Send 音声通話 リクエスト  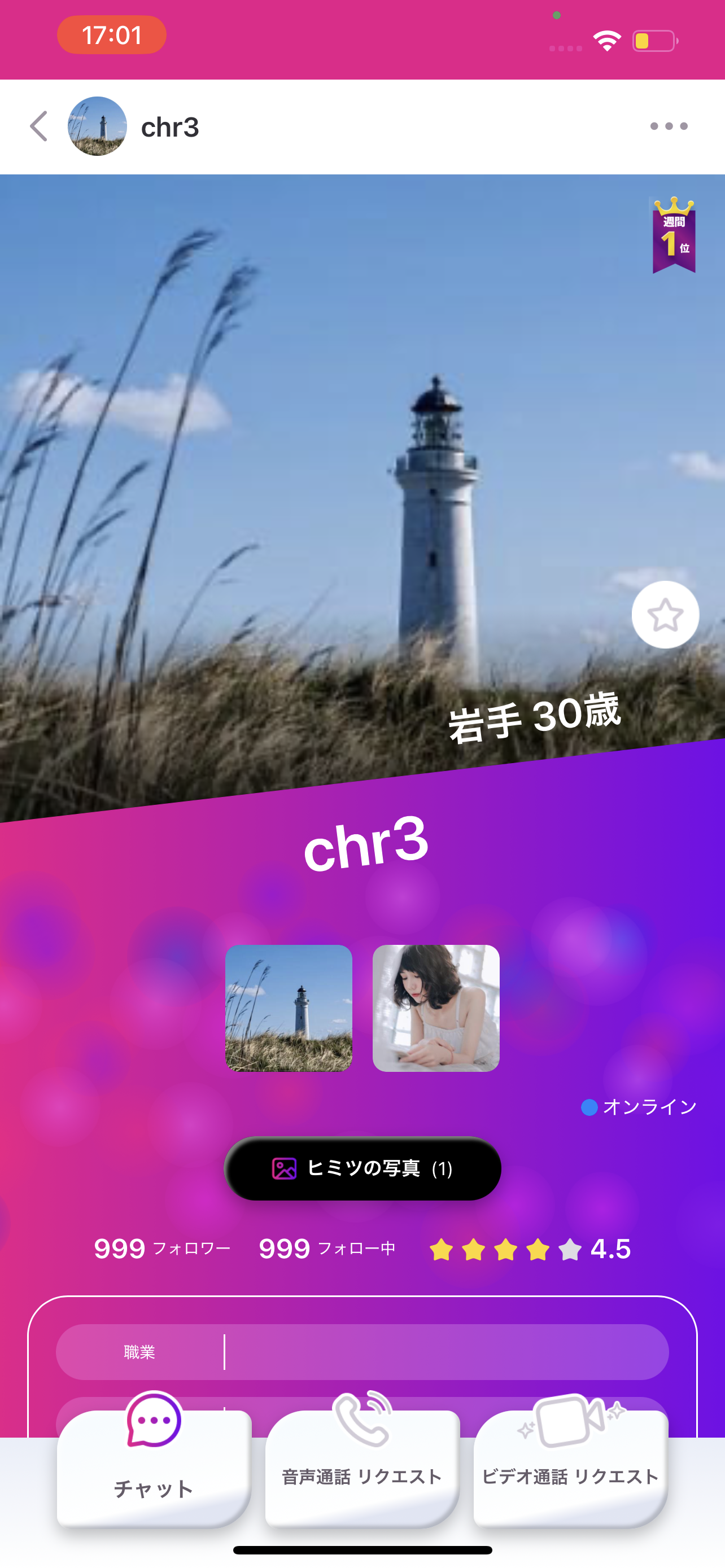pos(362,1467)
